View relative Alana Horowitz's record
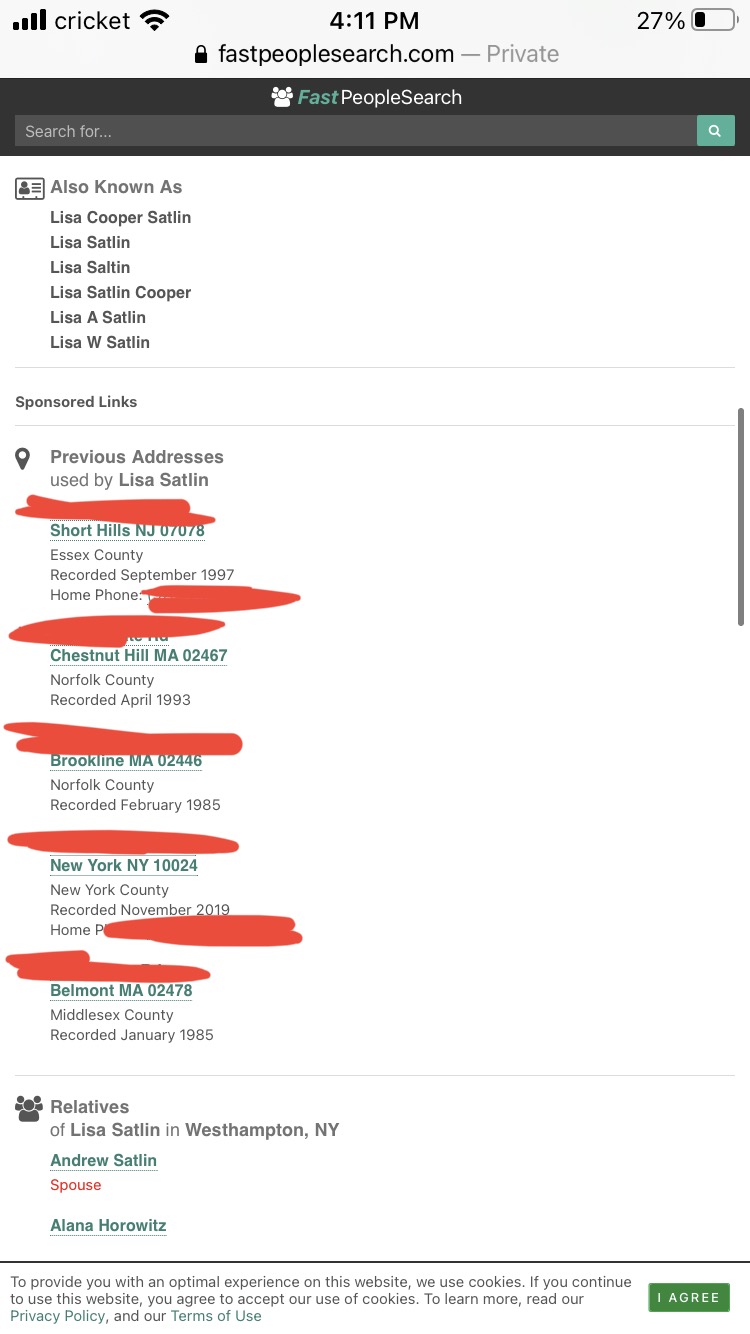 108,1225
